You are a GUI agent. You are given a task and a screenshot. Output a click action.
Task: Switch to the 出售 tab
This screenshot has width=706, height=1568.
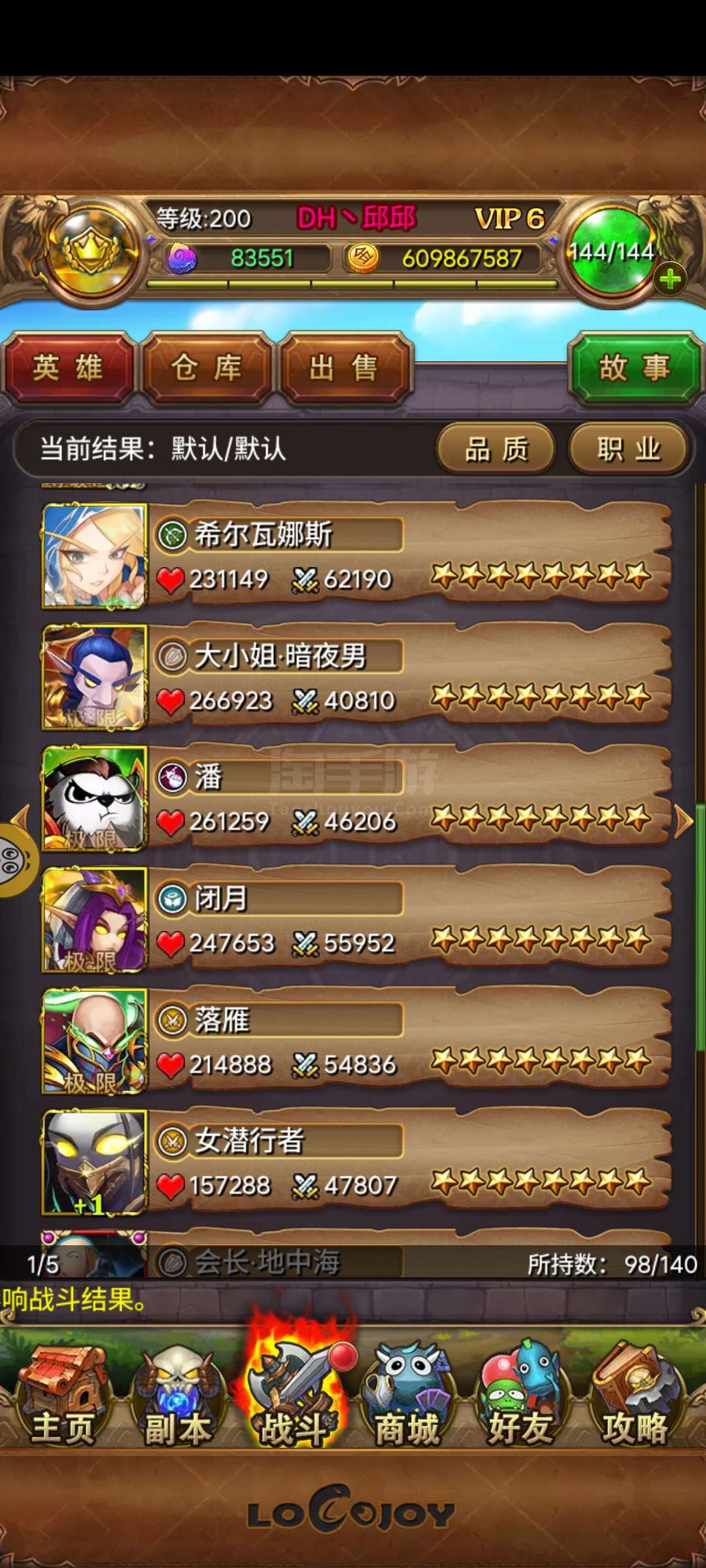pyautogui.click(x=345, y=368)
